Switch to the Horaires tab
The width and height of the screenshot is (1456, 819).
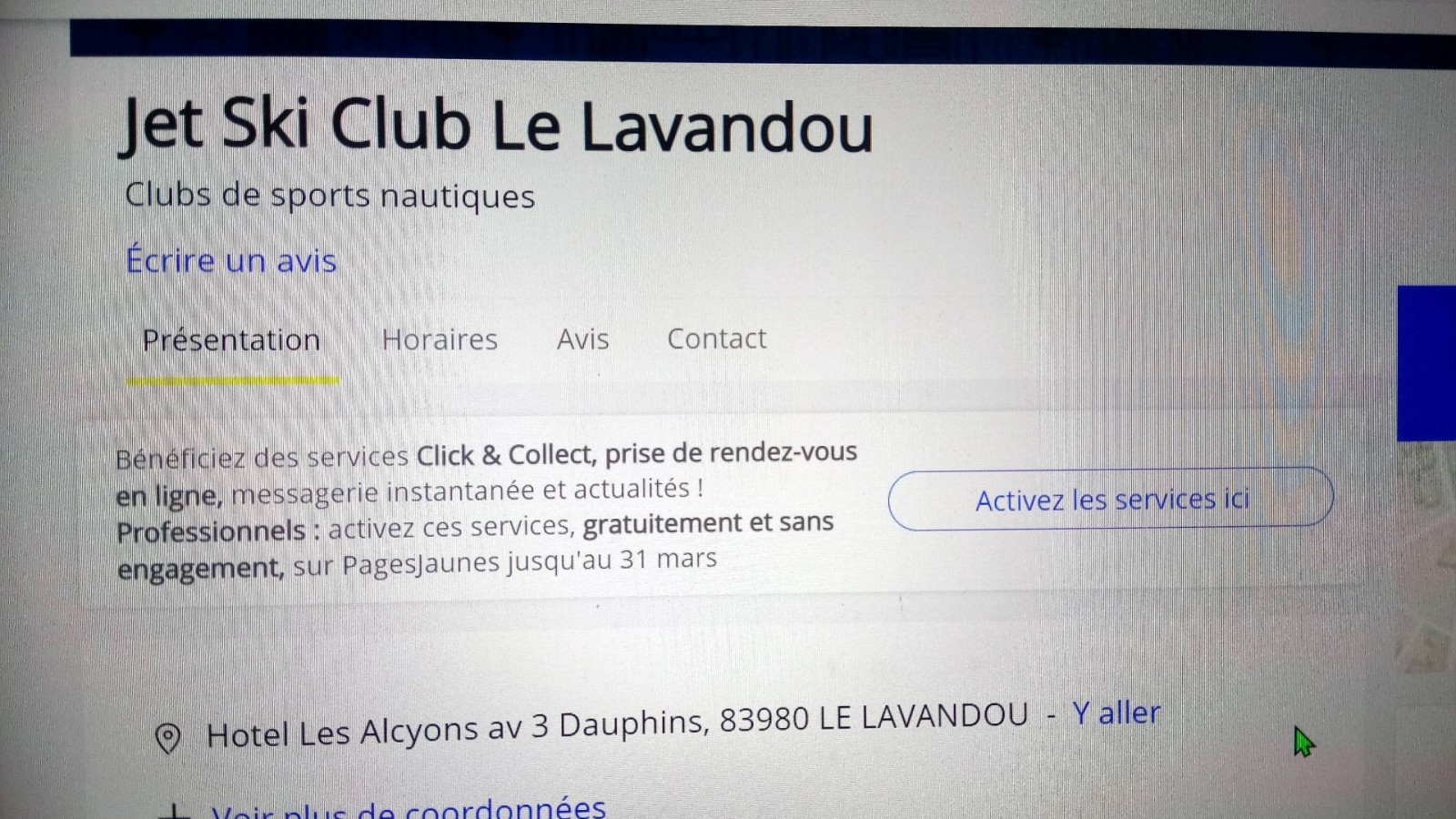pyautogui.click(x=440, y=339)
